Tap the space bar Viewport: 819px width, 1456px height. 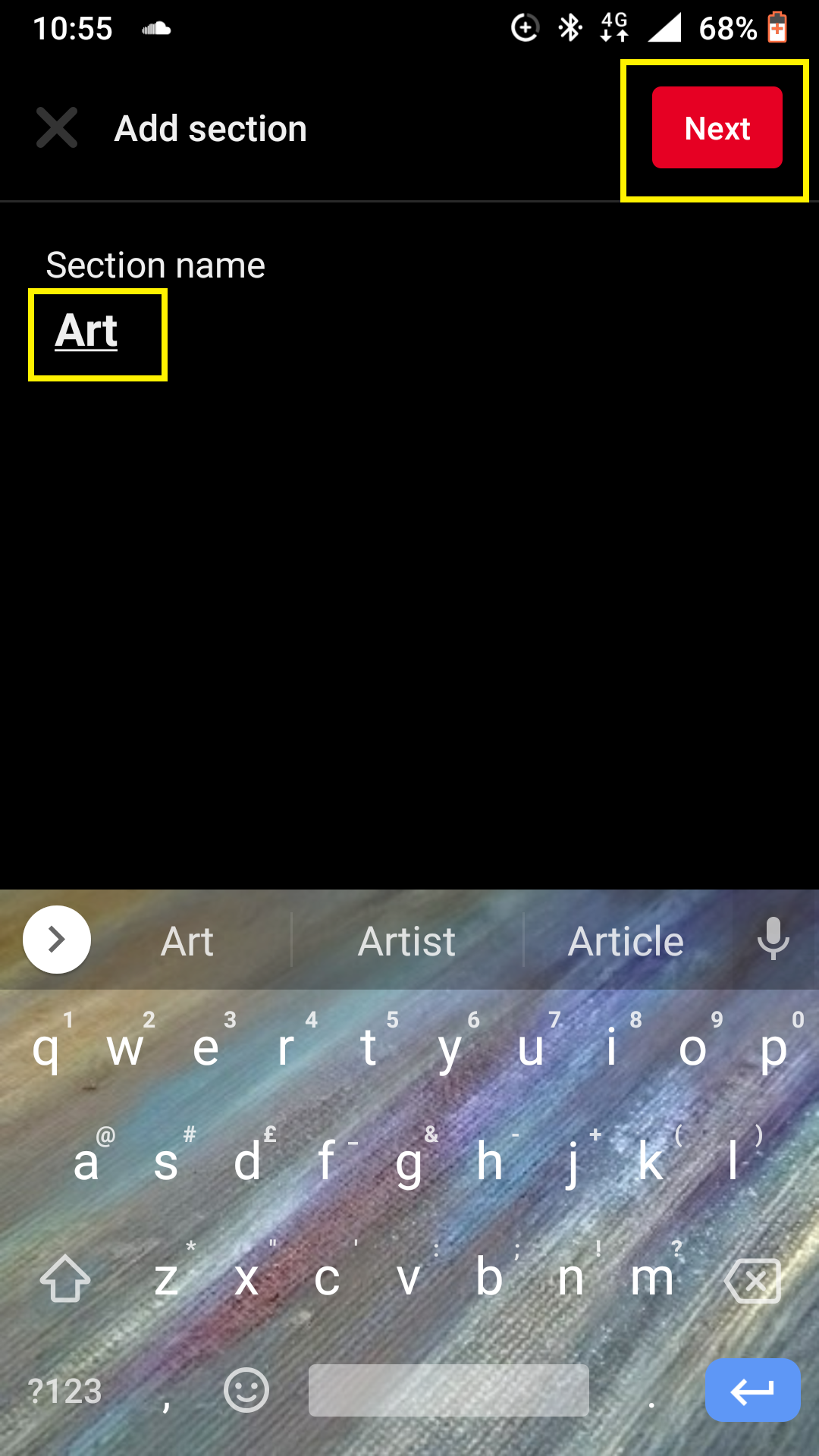tap(448, 1390)
